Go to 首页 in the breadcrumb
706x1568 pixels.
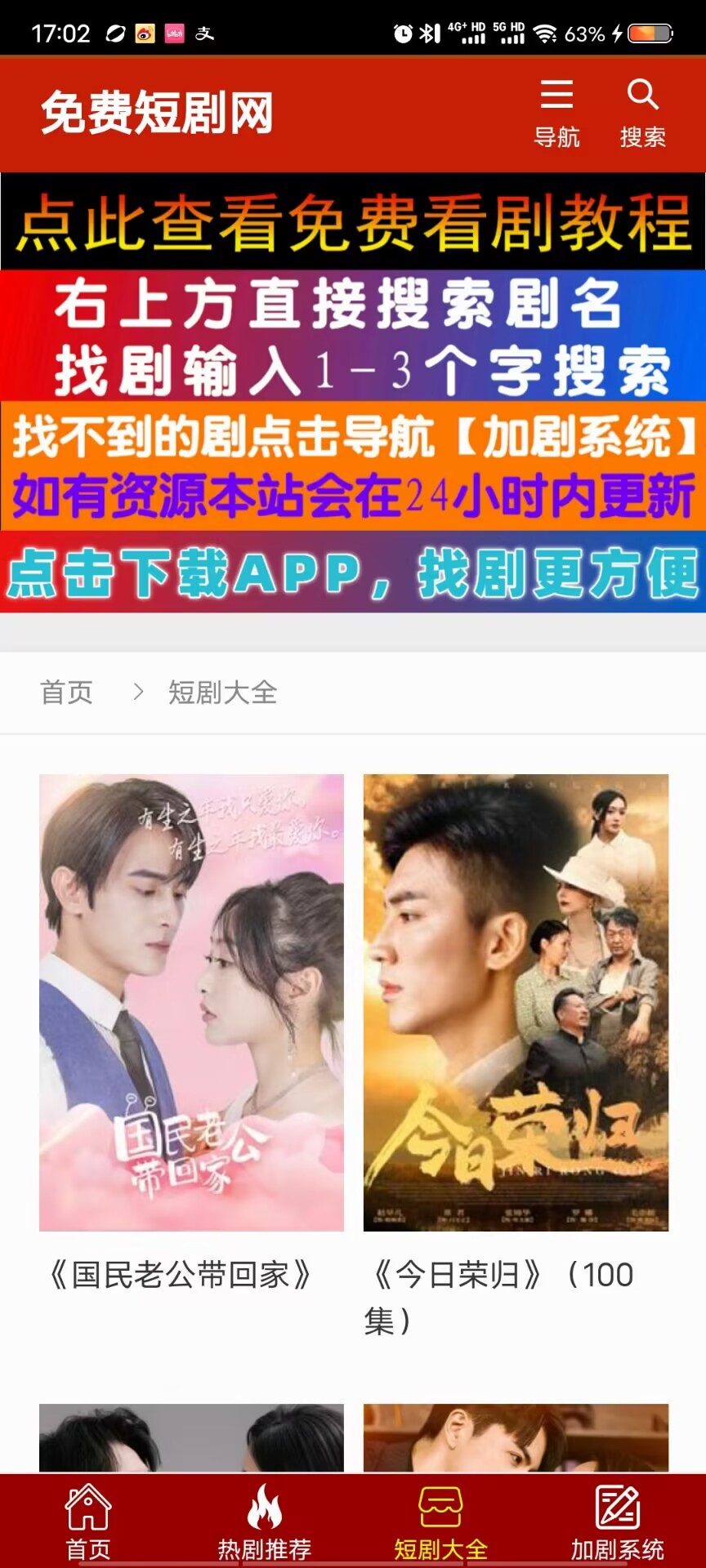point(67,693)
